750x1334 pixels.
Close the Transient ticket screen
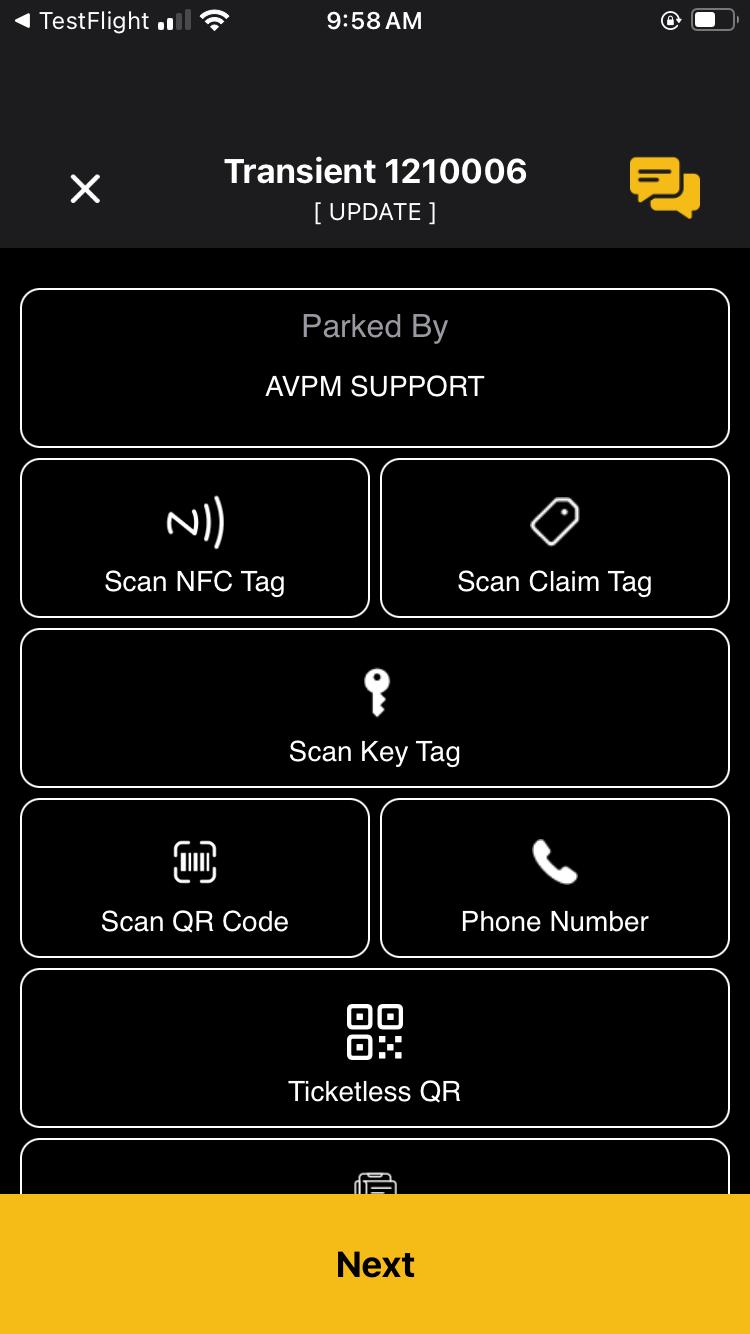coord(85,188)
